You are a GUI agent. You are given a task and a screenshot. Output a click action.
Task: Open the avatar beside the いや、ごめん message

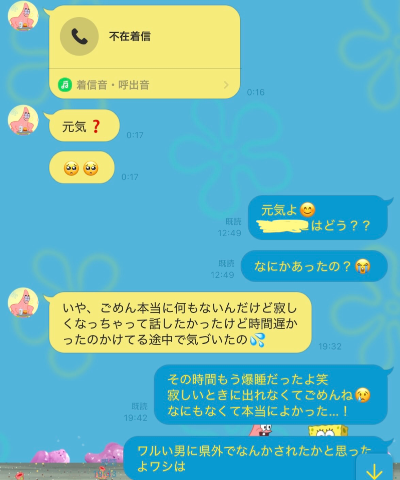[23, 303]
